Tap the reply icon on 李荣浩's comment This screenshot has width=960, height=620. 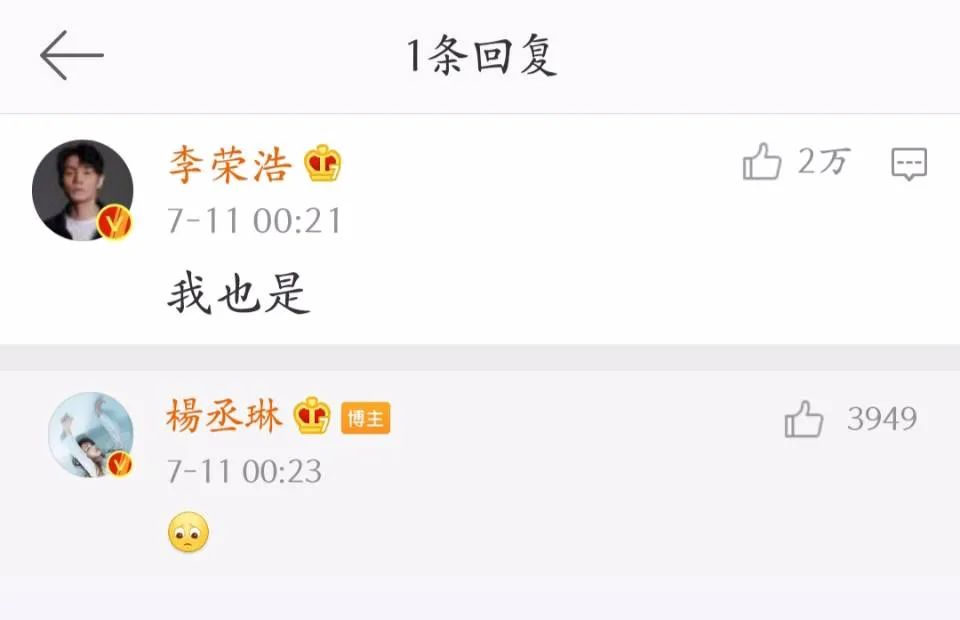pos(908,163)
